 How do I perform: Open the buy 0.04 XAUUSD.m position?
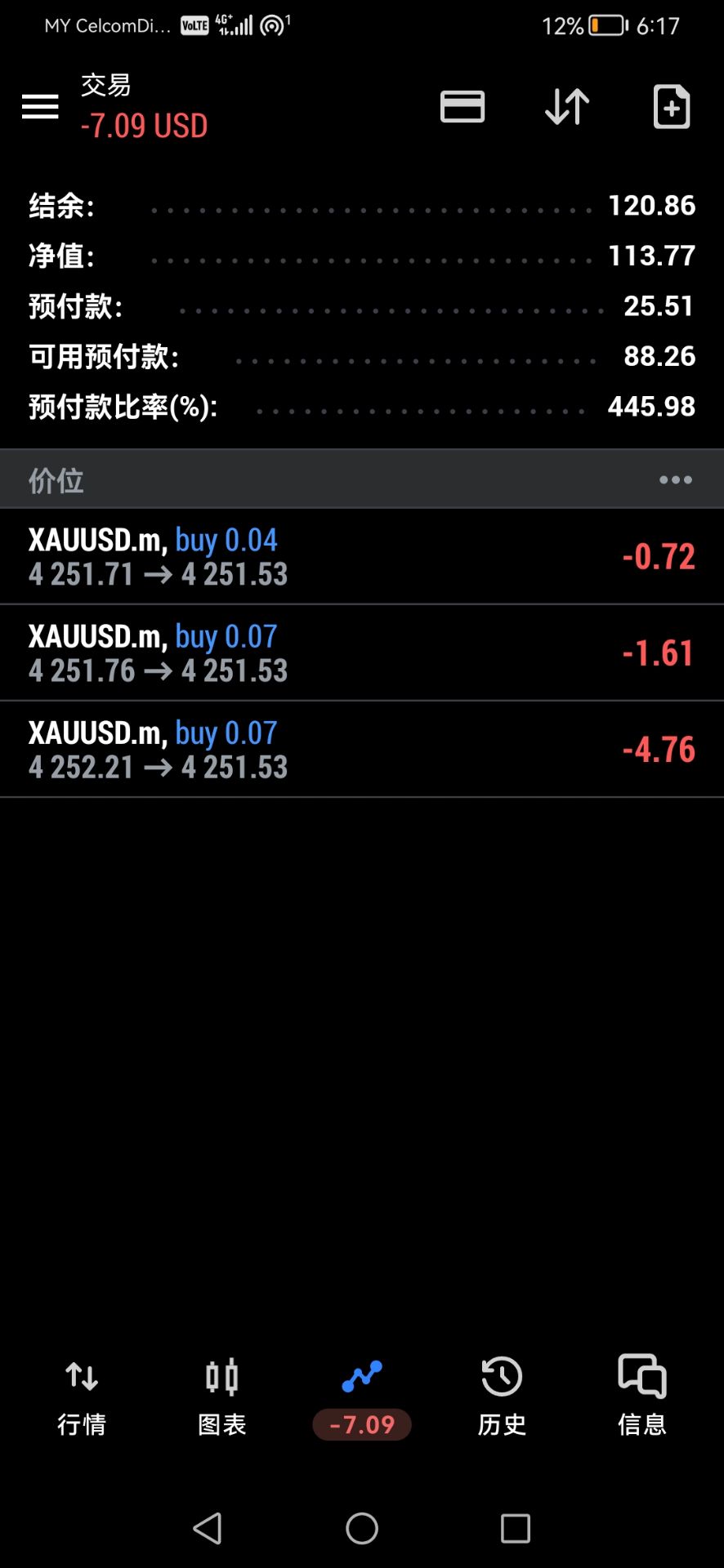coord(362,556)
